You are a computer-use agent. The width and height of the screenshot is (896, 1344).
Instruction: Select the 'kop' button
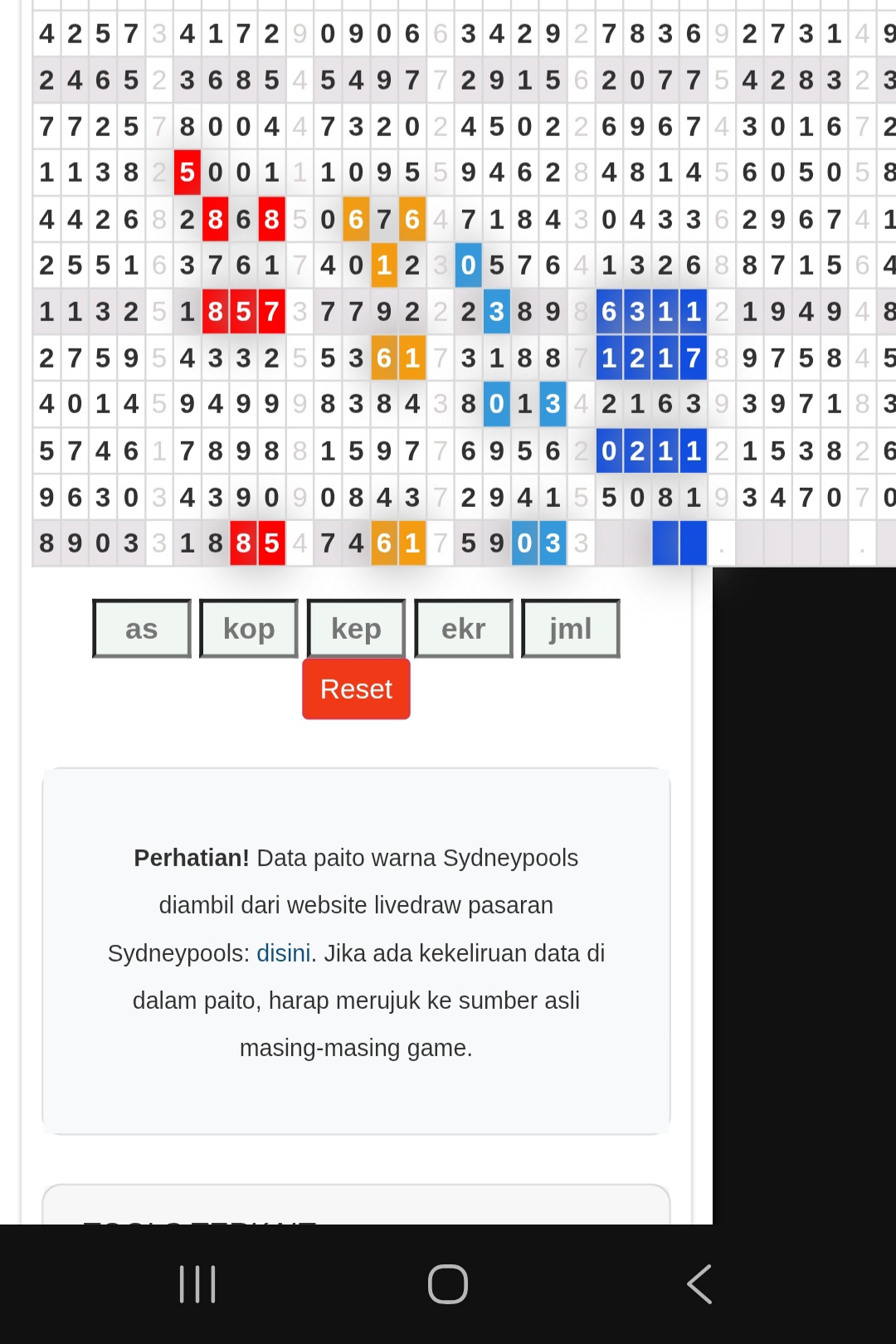coord(249,629)
